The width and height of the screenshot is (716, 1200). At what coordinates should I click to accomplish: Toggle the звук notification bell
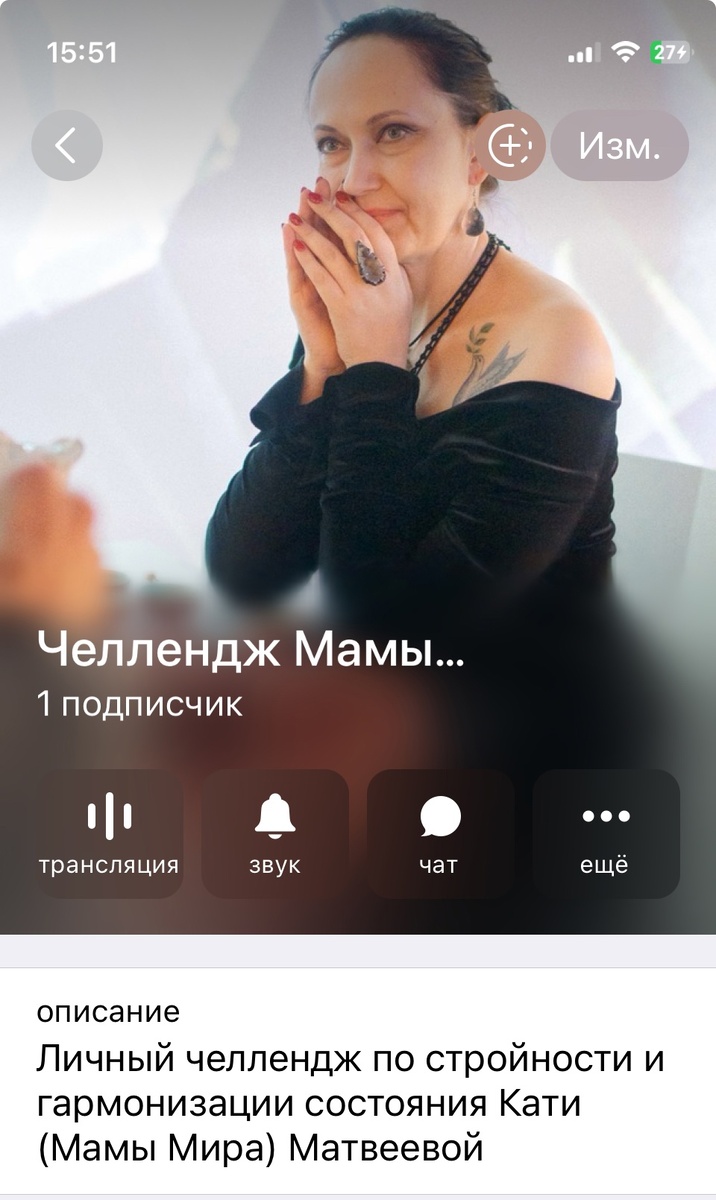point(275,833)
